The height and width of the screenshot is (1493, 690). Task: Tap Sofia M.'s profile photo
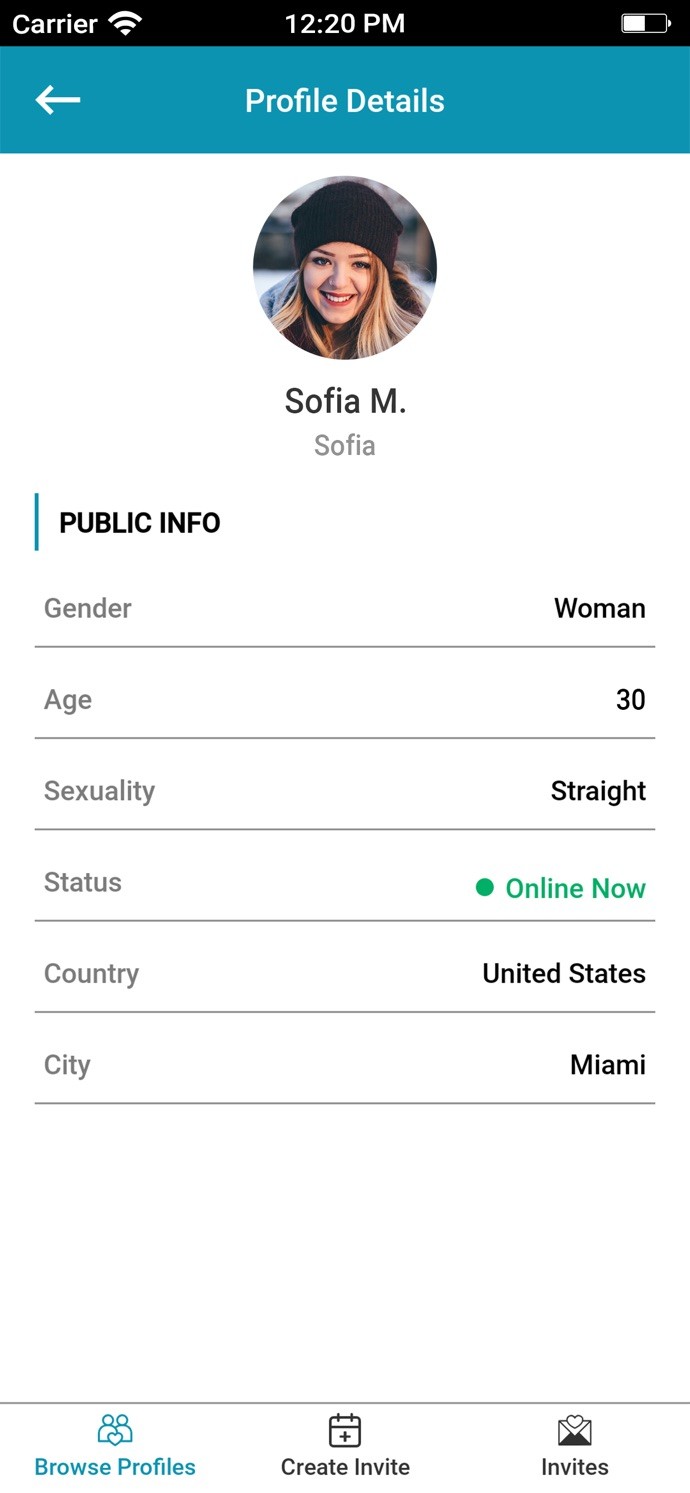345,268
